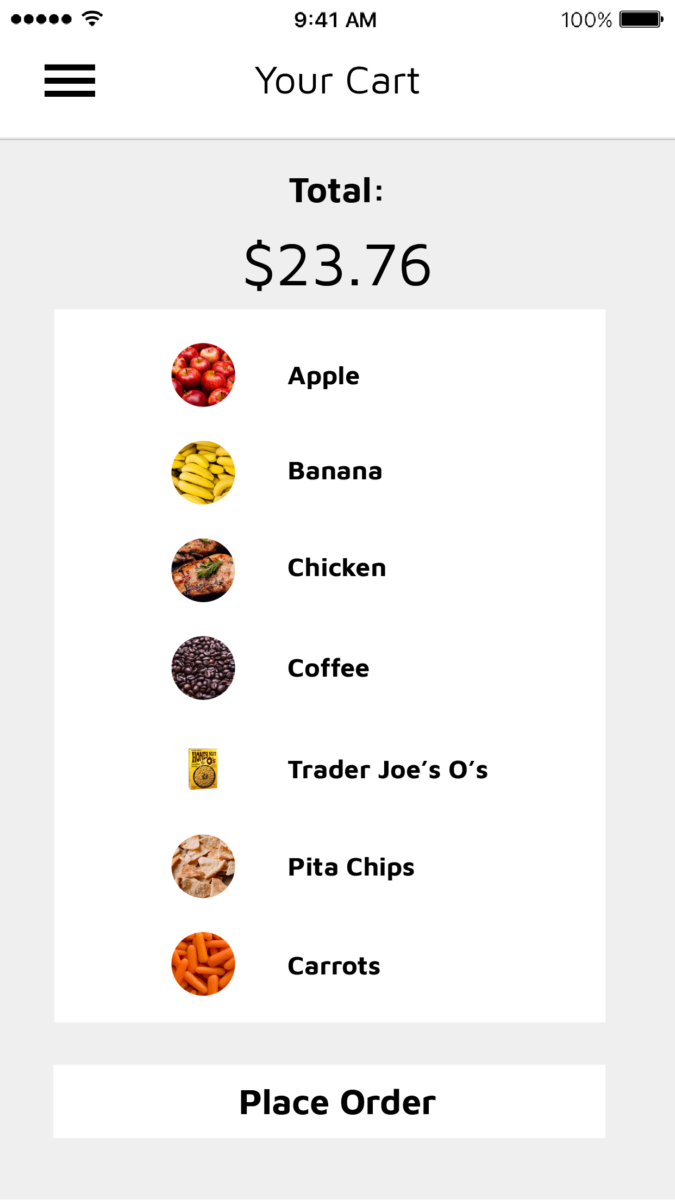Open the Apple item
Screen dimensions: 675x1200
[x=323, y=376]
